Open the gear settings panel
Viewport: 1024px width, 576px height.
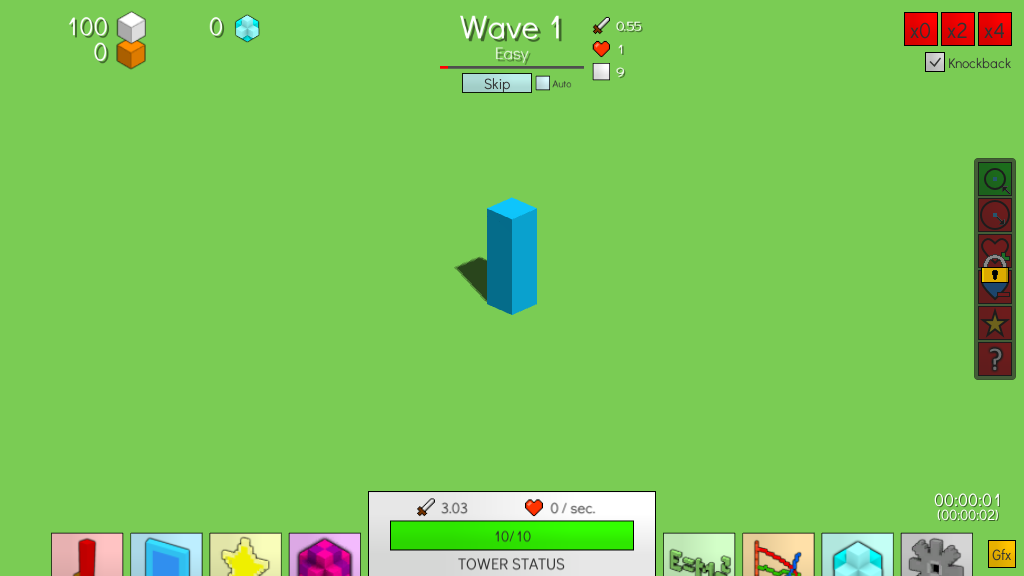click(x=936, y=556)
